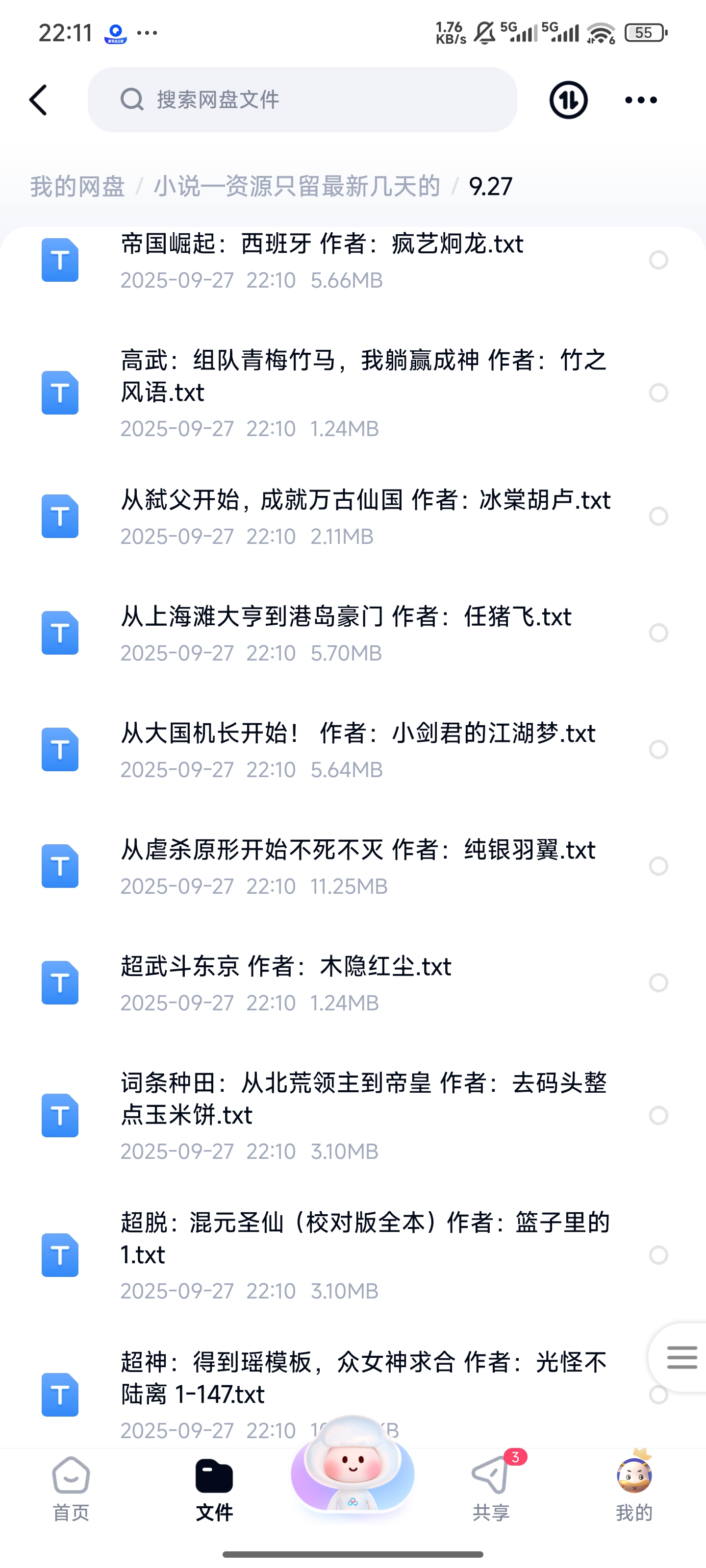The image size is (706, 1568).
Task: Select the checkbox for 超脱：混元圣仙
Action: 658,1255
